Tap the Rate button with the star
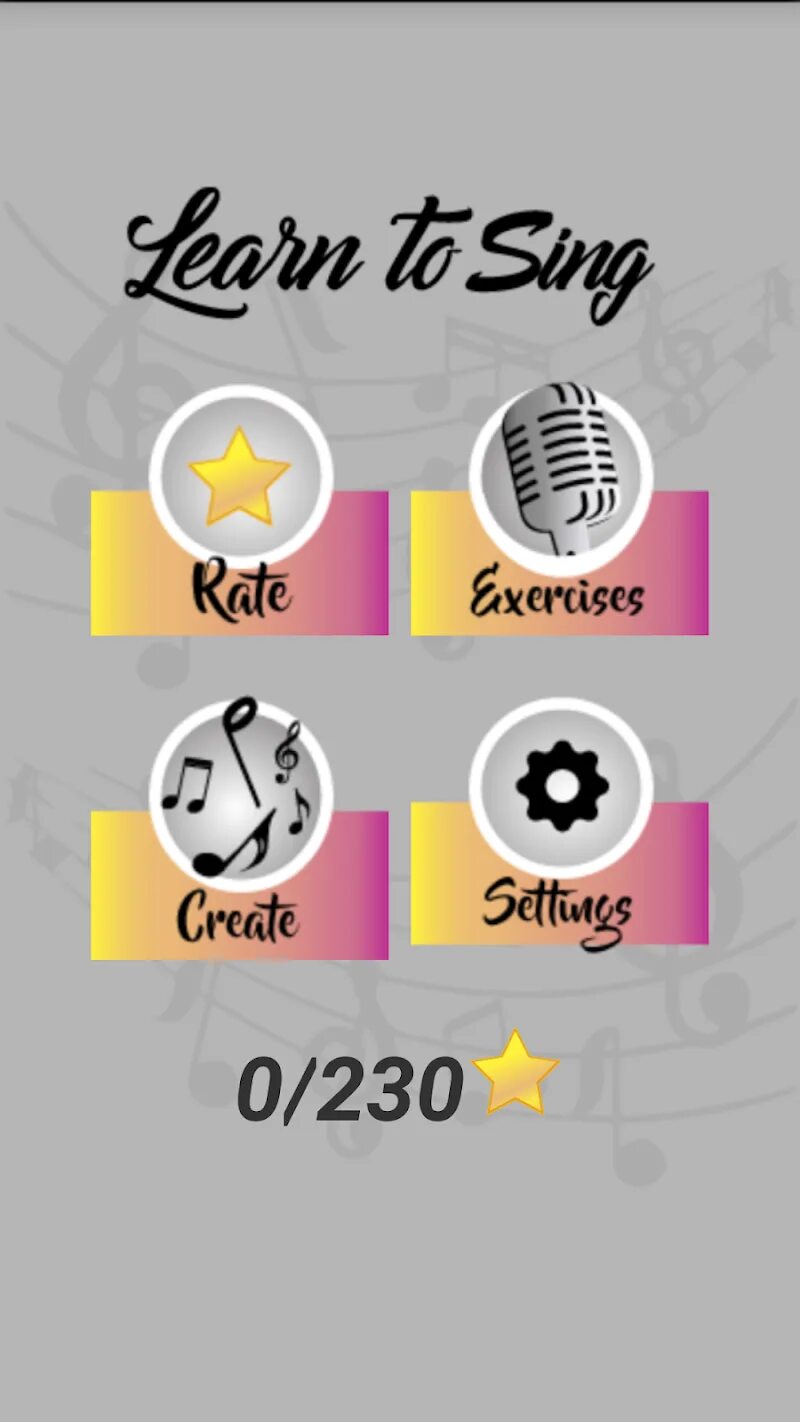 tap(240, 511)
